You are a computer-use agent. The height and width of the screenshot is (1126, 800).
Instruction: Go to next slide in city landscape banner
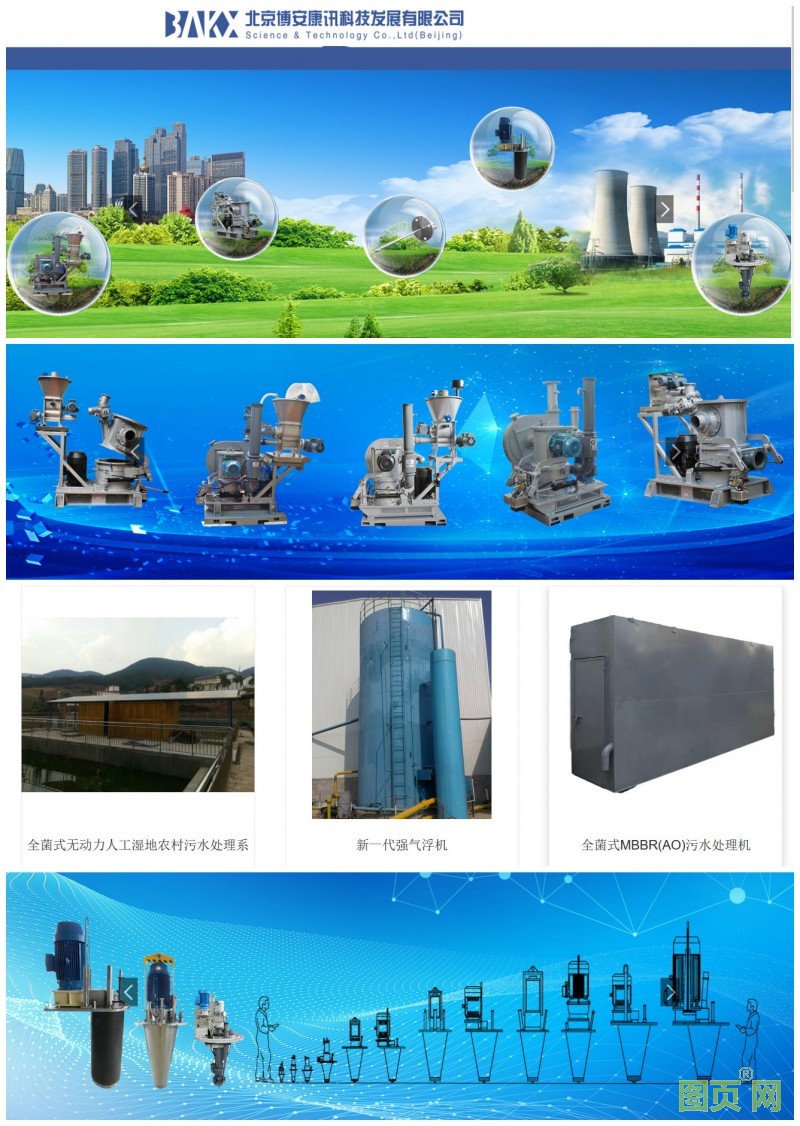click(x=665, y=210)
